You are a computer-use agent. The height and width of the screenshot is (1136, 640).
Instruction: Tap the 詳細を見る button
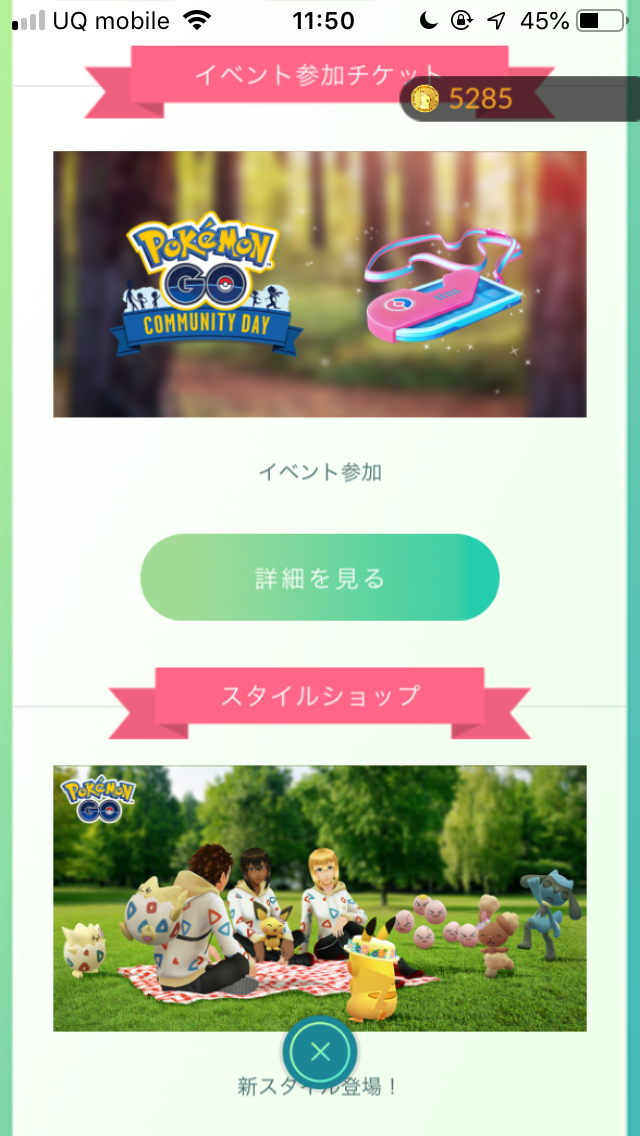tap(319, 577)
